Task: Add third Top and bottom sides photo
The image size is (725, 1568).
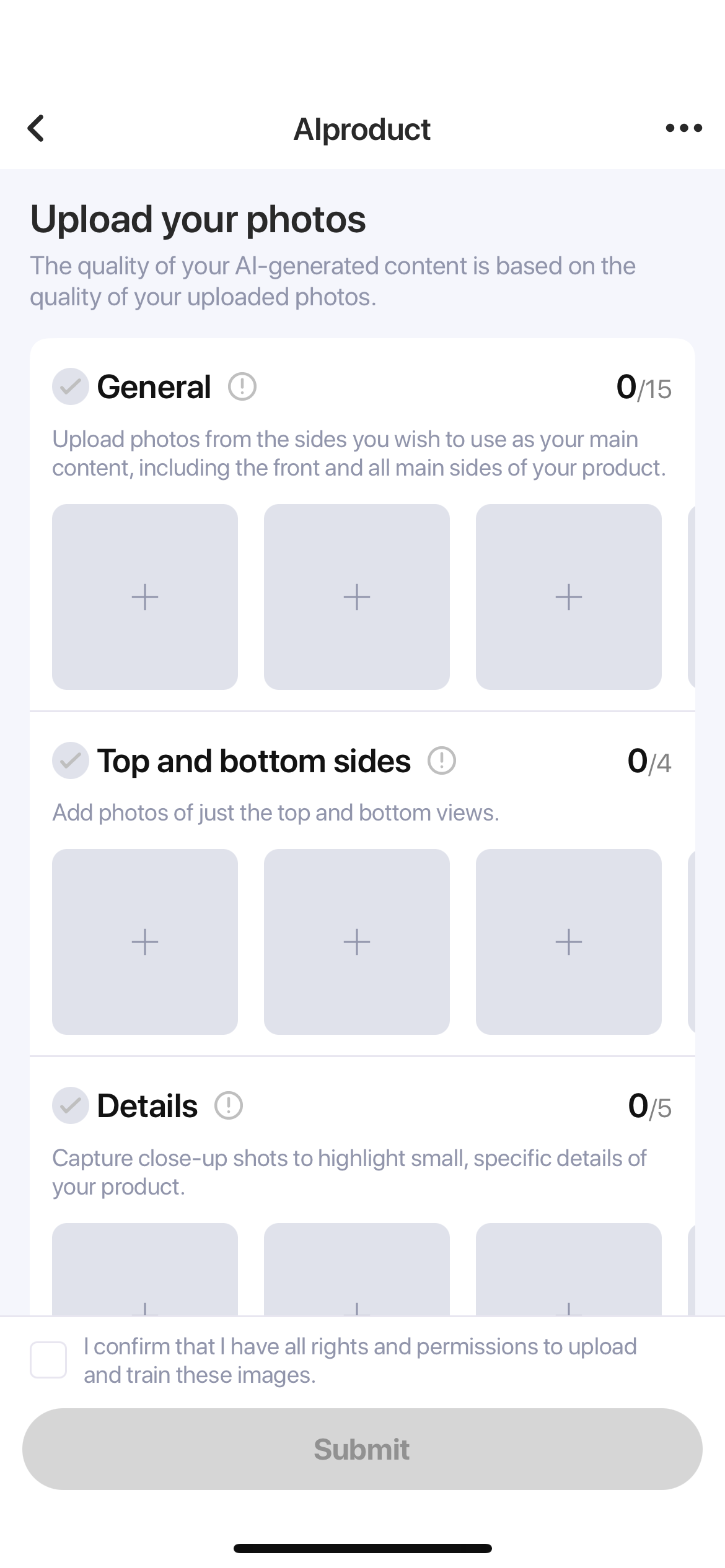Action: 569,942
